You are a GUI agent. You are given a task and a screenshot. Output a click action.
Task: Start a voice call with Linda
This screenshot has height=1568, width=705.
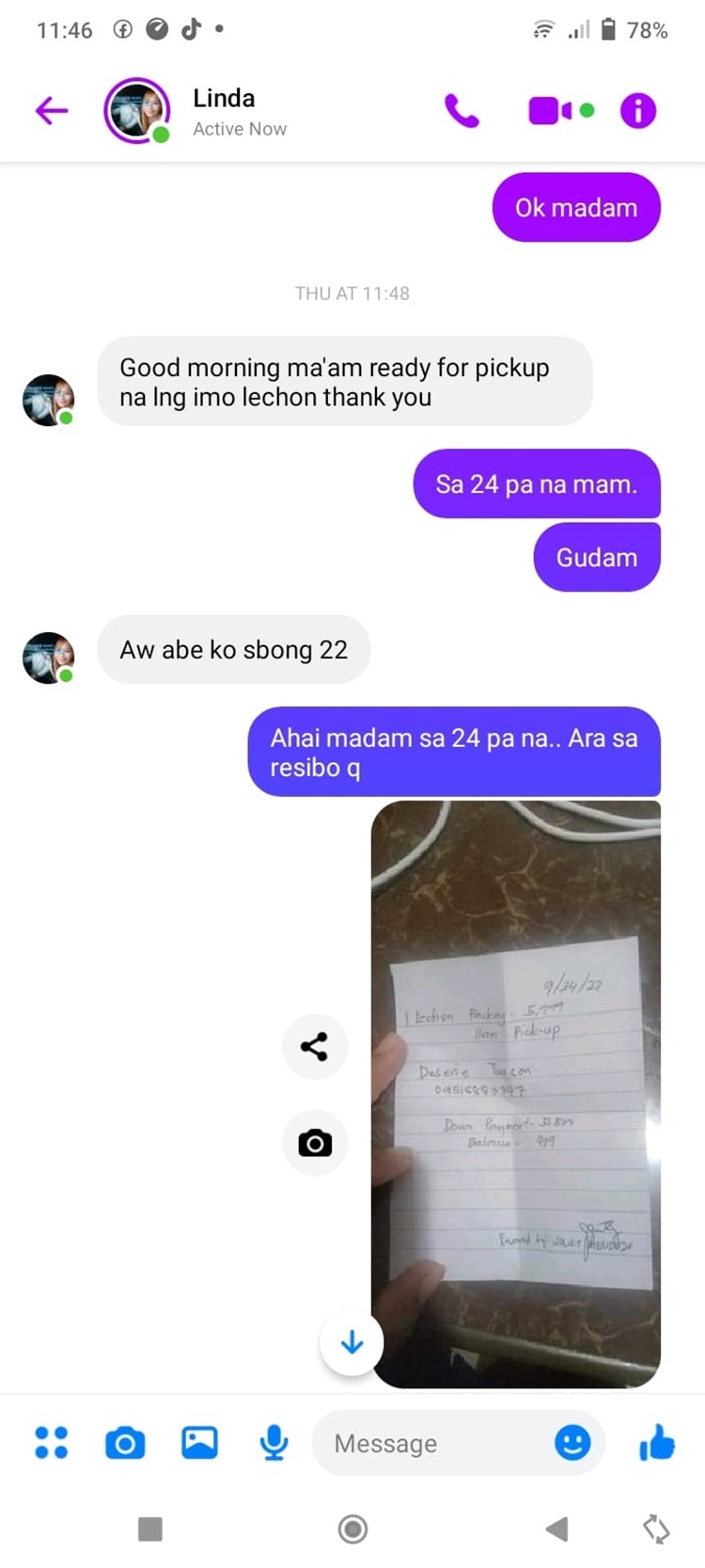(462, 111)
